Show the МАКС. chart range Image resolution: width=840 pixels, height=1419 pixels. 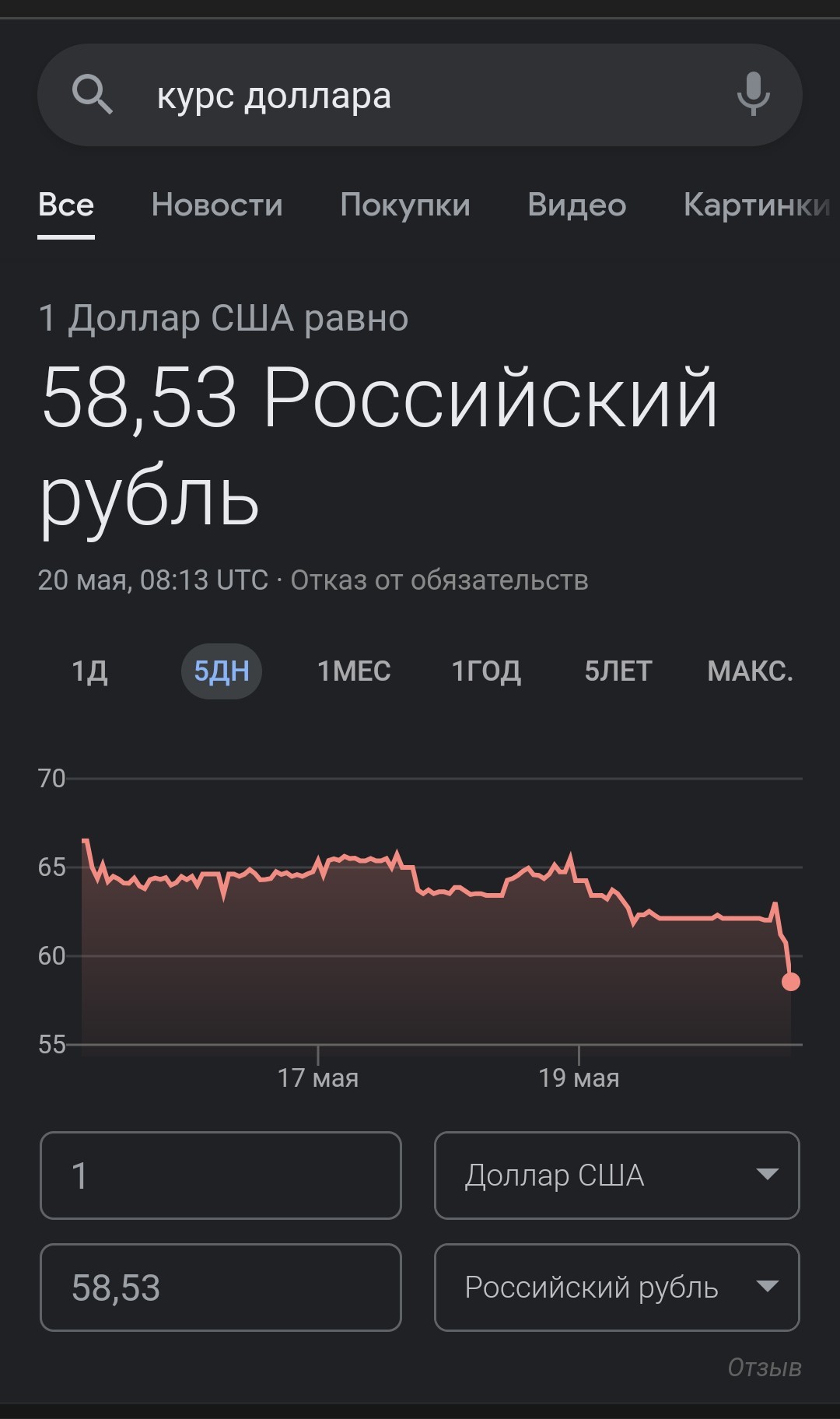point(751,671)
